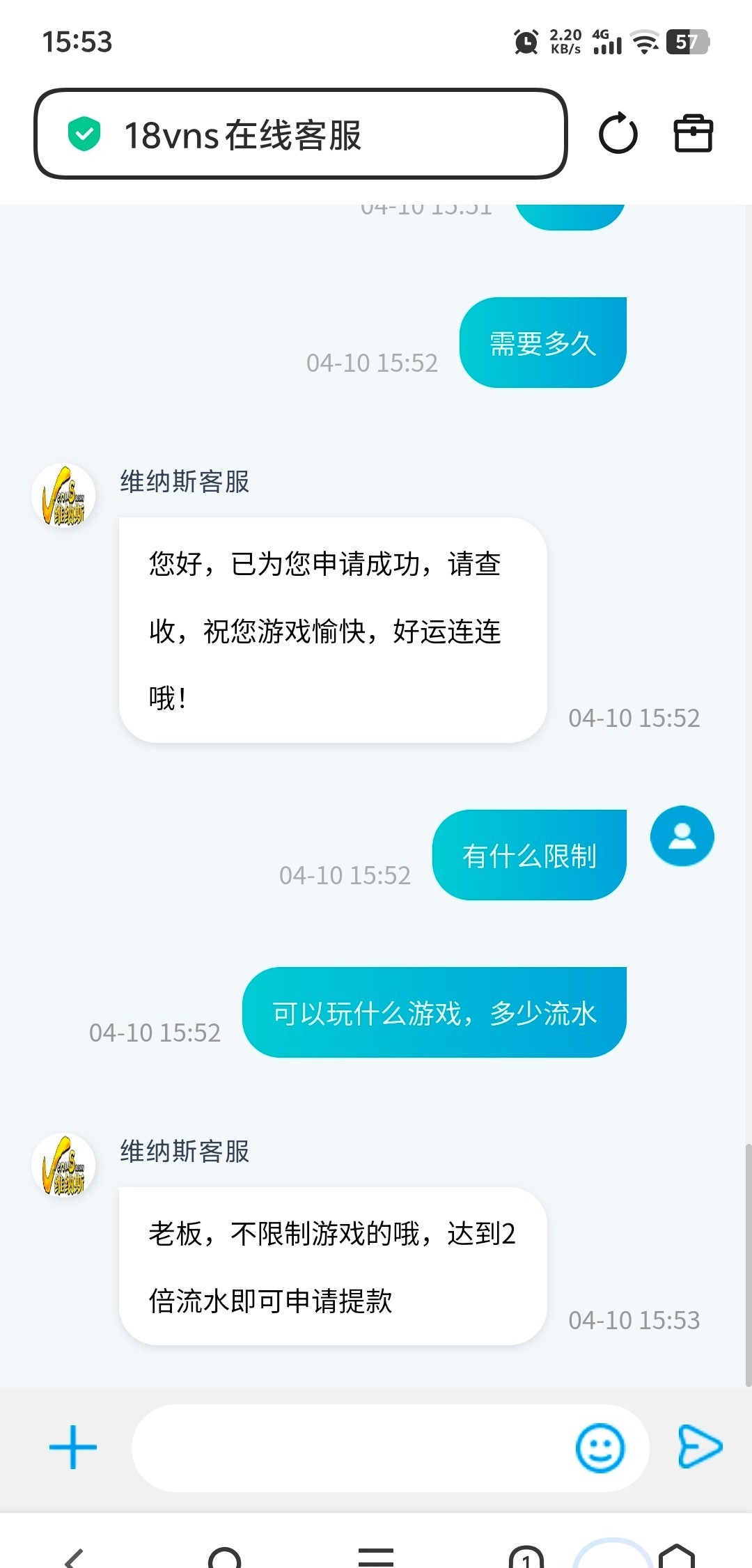
Task: Reload the page with refresh icon
Action: [x=618, y=134]
